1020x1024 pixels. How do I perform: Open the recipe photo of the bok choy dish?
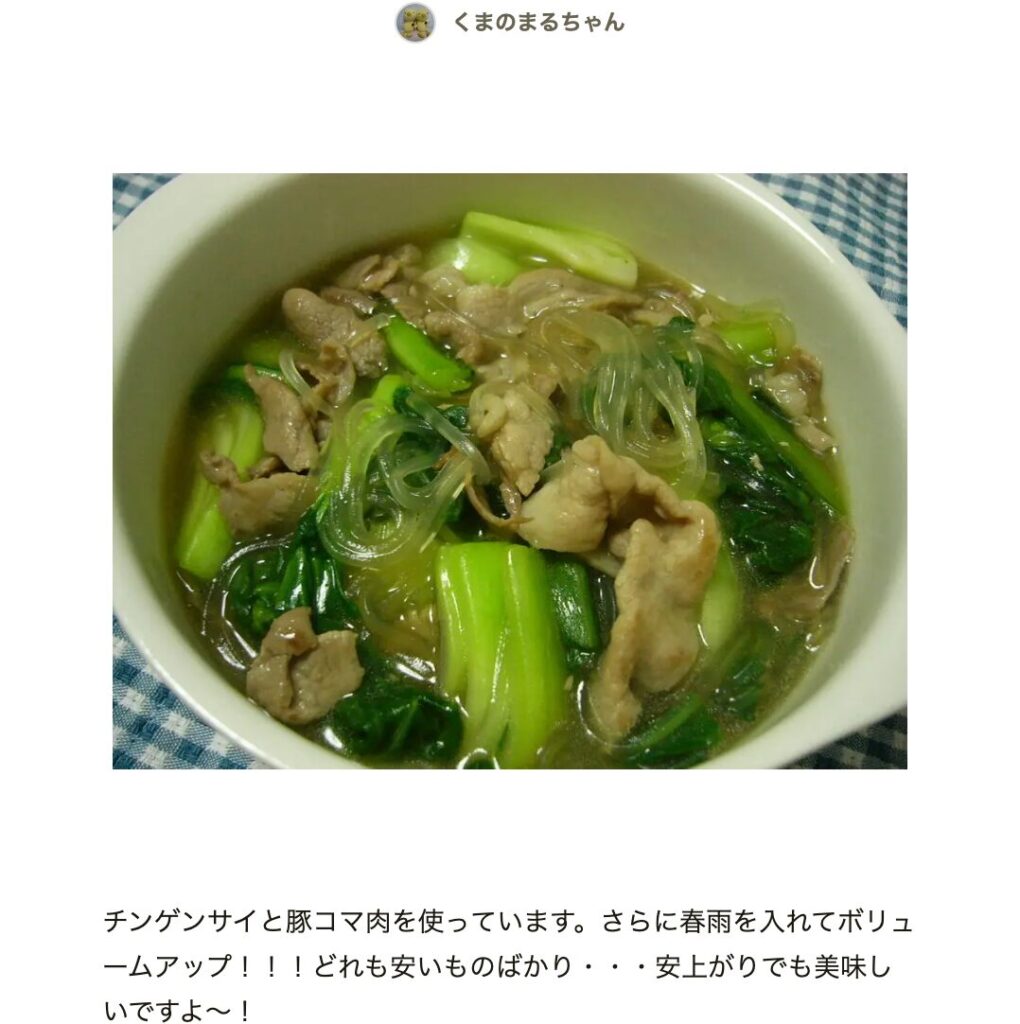[510, 470]
